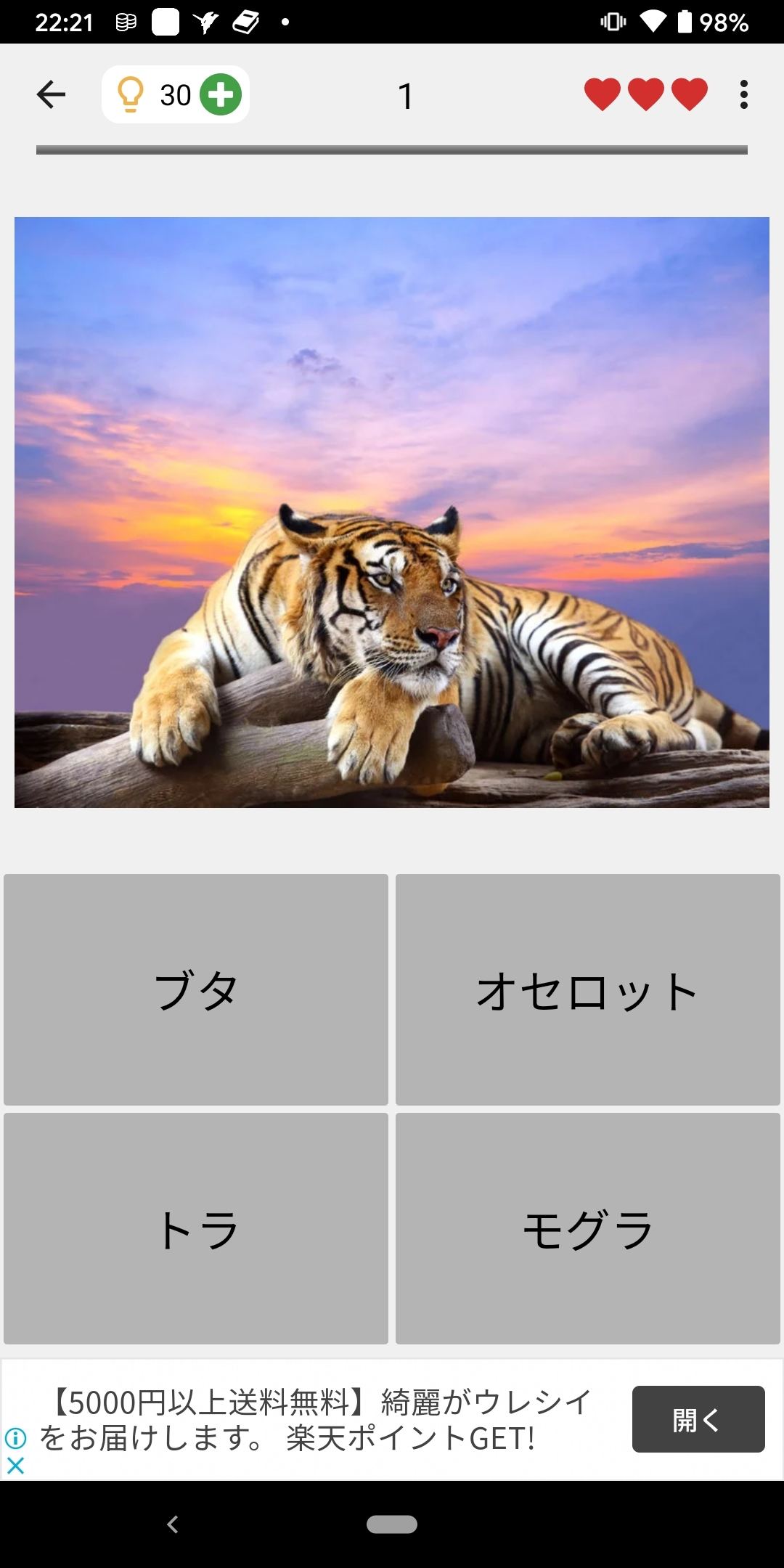This screenshot has width=784, height=1568.
Task: Tap the 開く button on the ad
Action: click(x=698, y=1419)
